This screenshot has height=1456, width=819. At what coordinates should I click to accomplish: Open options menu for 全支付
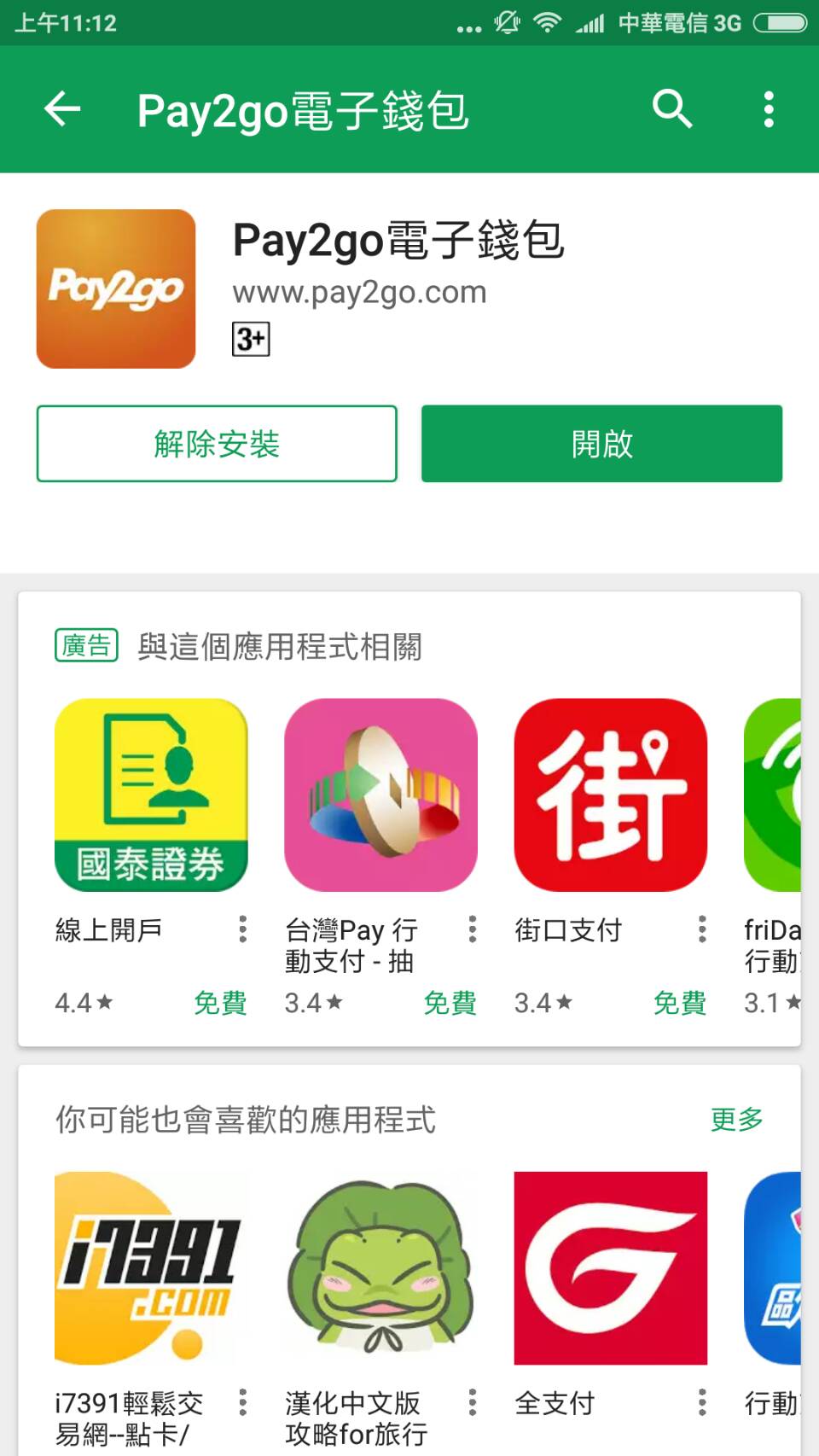click(702, 1402)
